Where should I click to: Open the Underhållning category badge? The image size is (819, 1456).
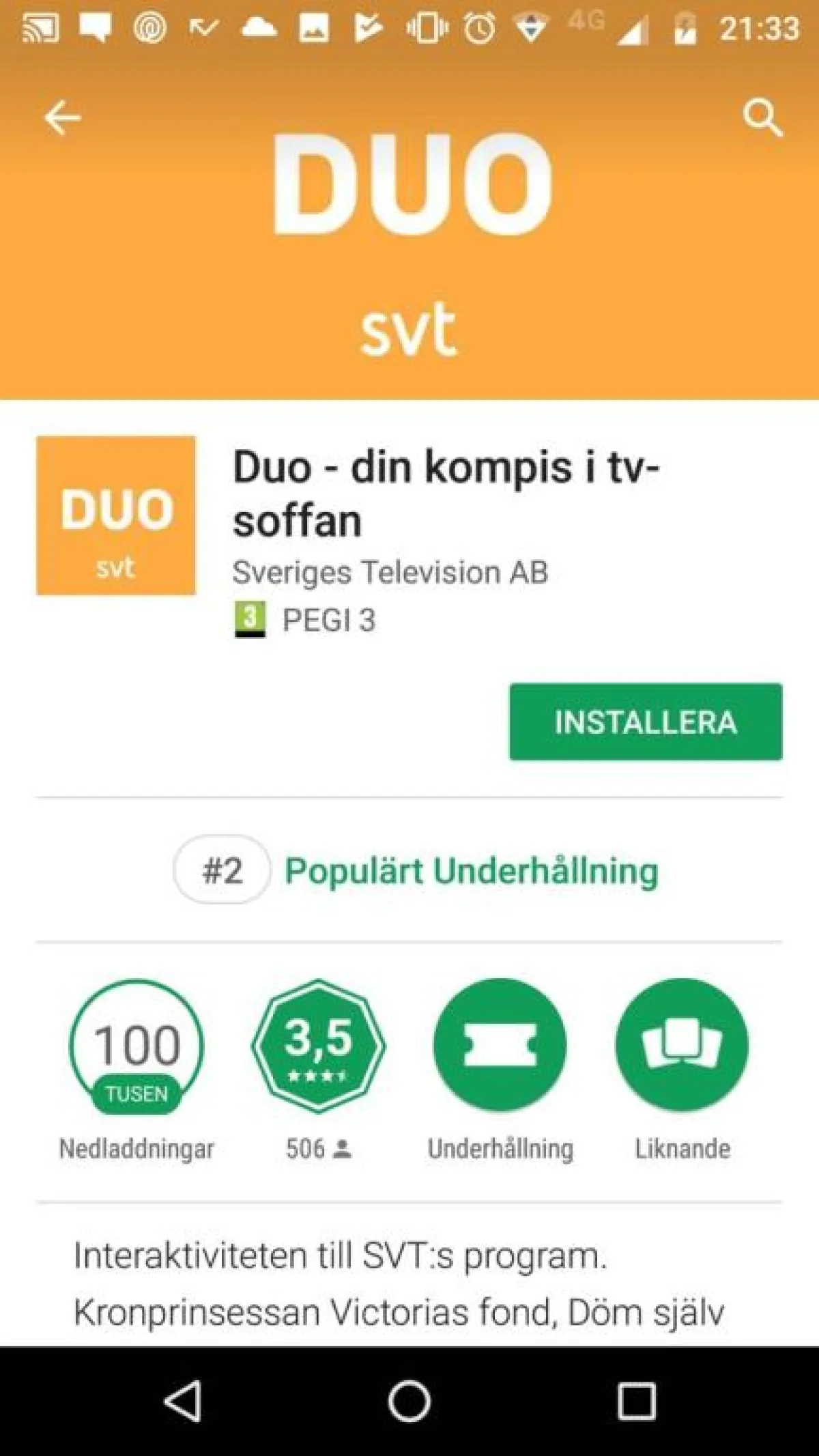[x=500, y=1046]
